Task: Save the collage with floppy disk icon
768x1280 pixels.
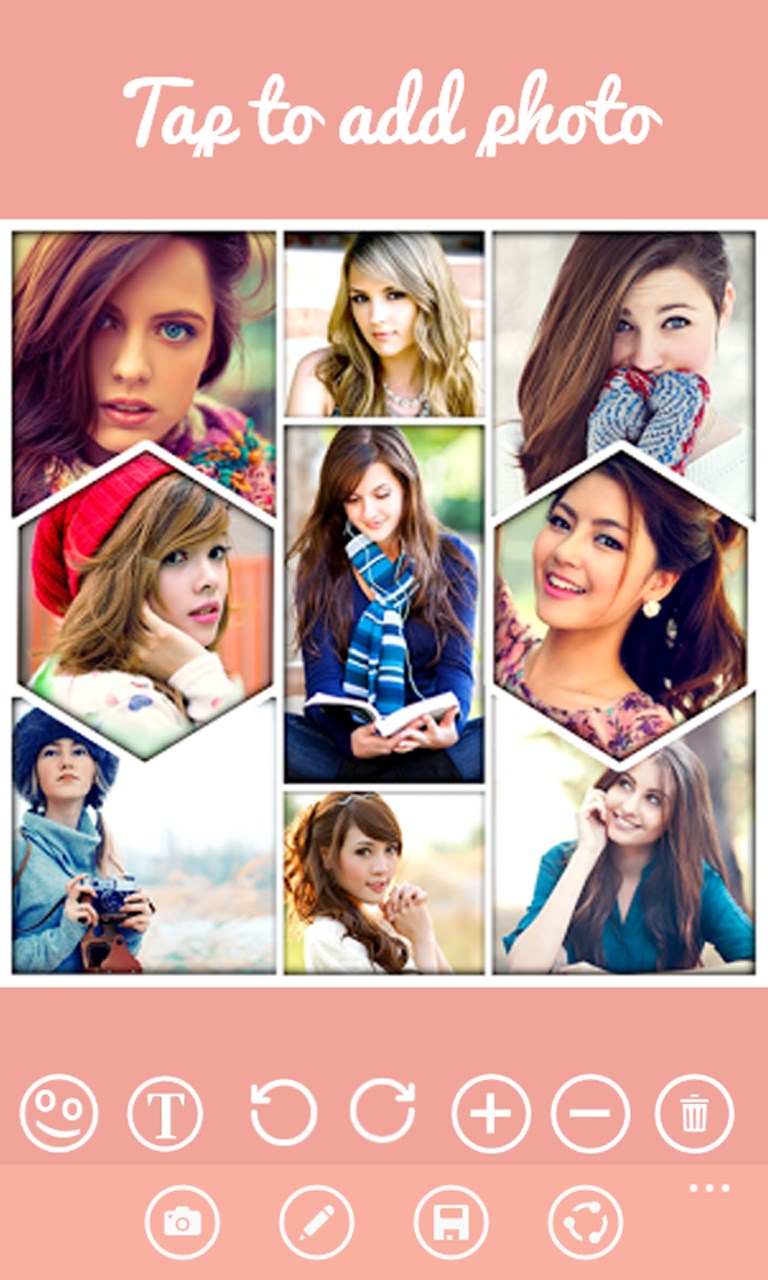Action: 451,1221
